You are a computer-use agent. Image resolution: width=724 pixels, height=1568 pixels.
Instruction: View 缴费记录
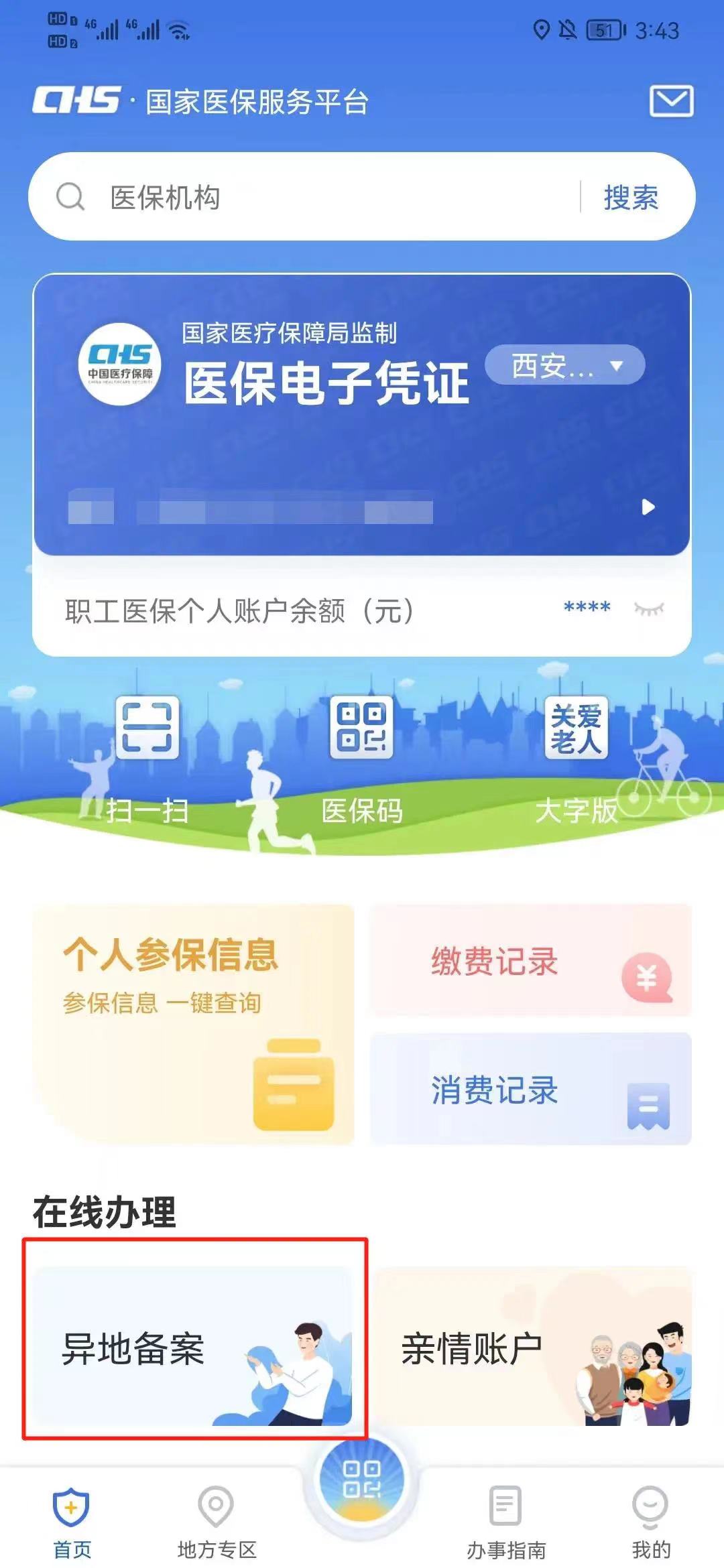(530, 961)
